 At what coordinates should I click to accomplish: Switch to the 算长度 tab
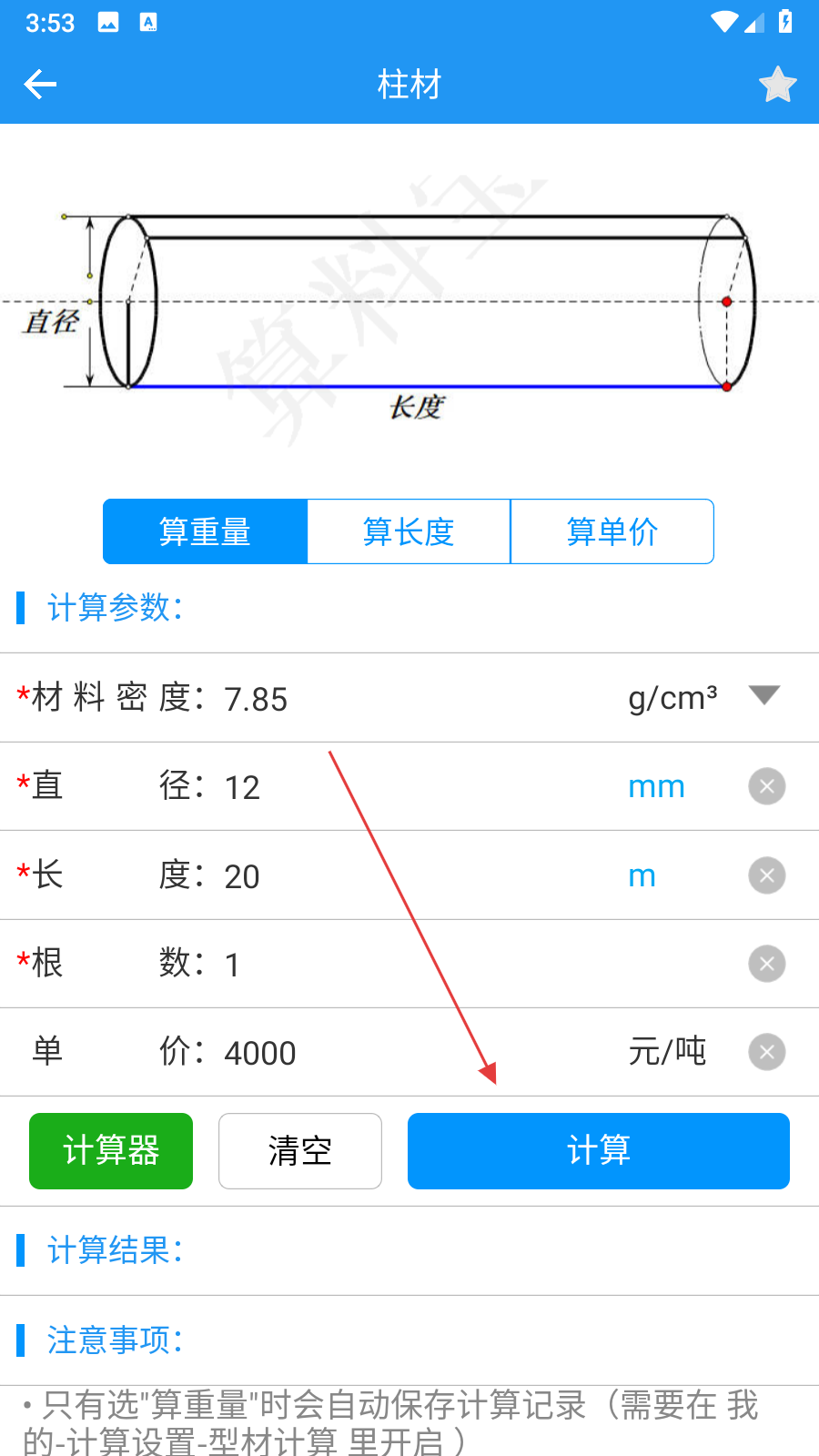[409, 531]
